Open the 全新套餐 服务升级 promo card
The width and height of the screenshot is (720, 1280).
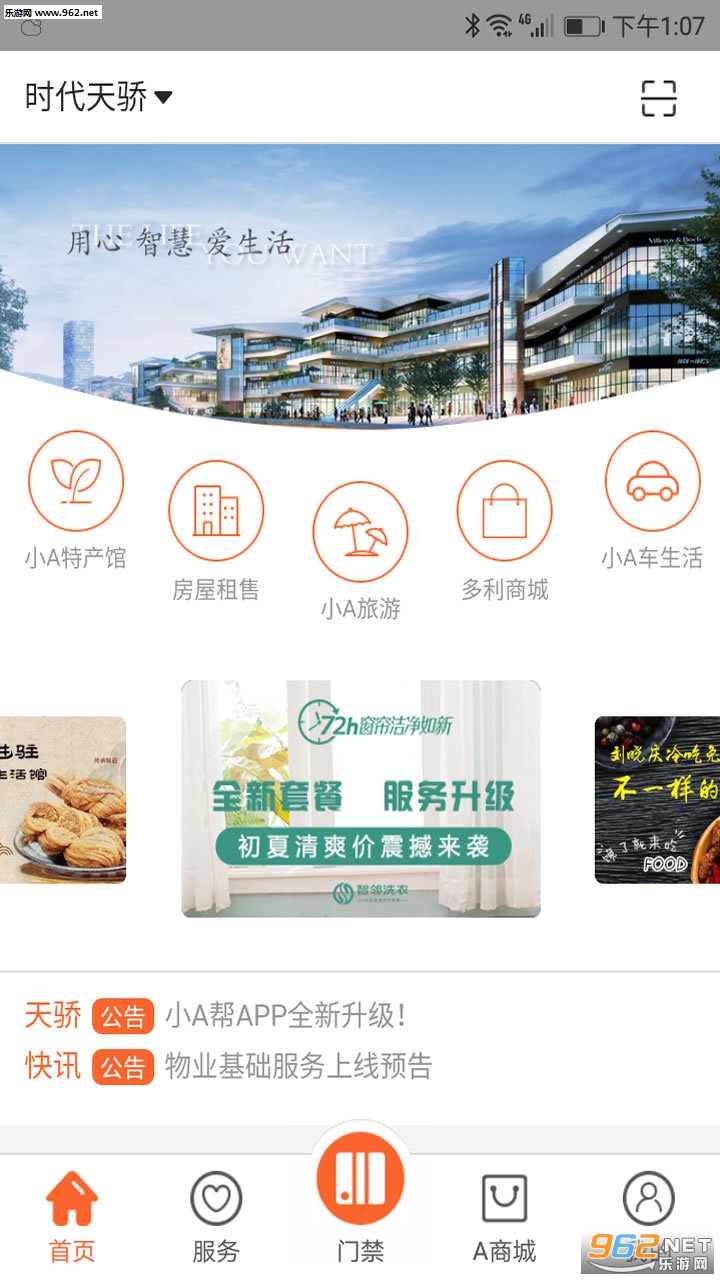360,799
